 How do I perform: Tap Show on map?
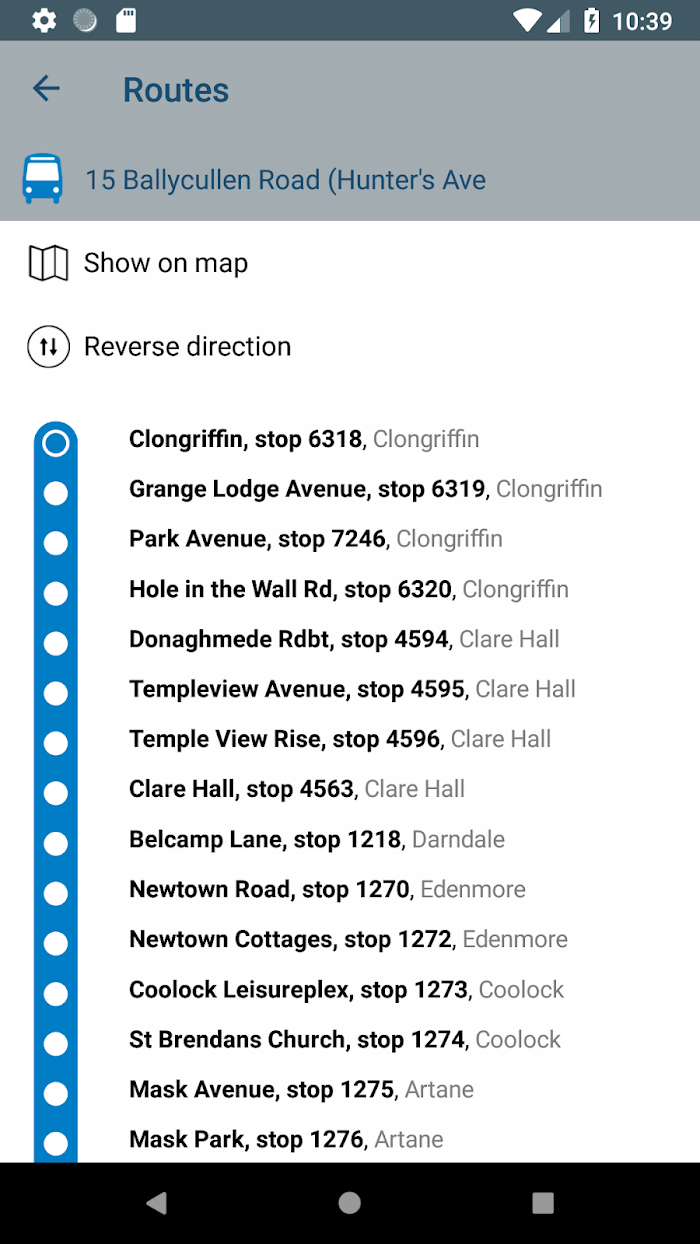(350, 263)
